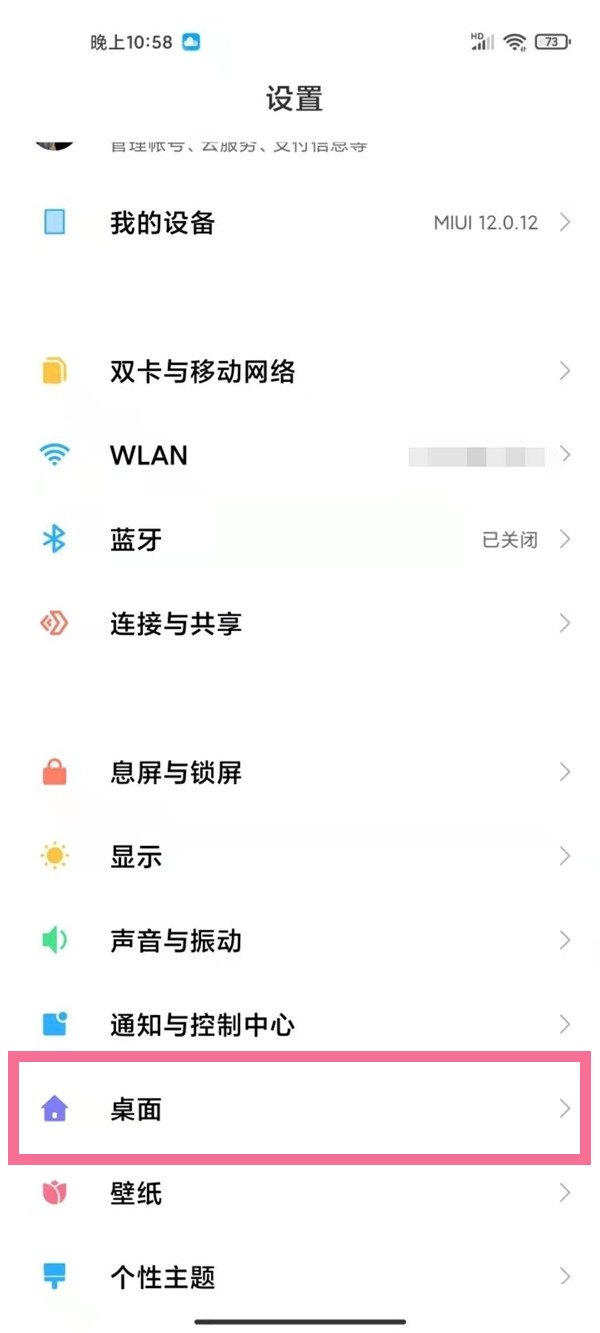Screen dimensions: 600x1333
Task: Open 双卡与移动网络 settings
Action: [x=300, y=372]
